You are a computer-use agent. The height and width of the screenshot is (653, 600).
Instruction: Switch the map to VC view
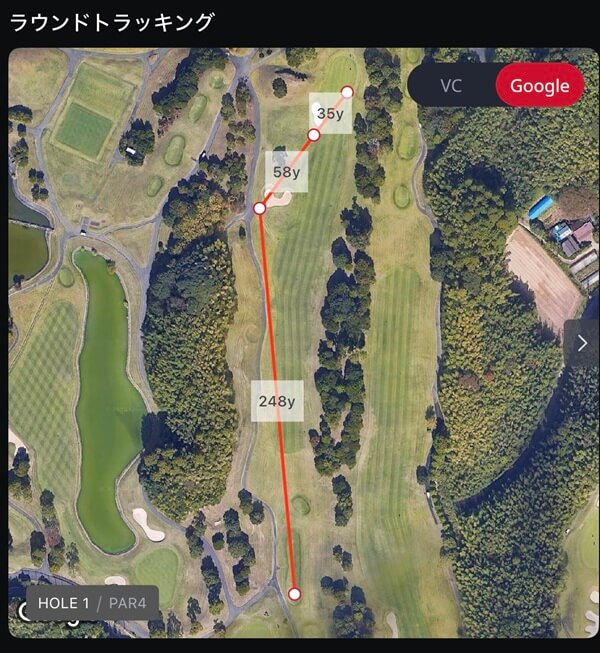coord(451,85)
